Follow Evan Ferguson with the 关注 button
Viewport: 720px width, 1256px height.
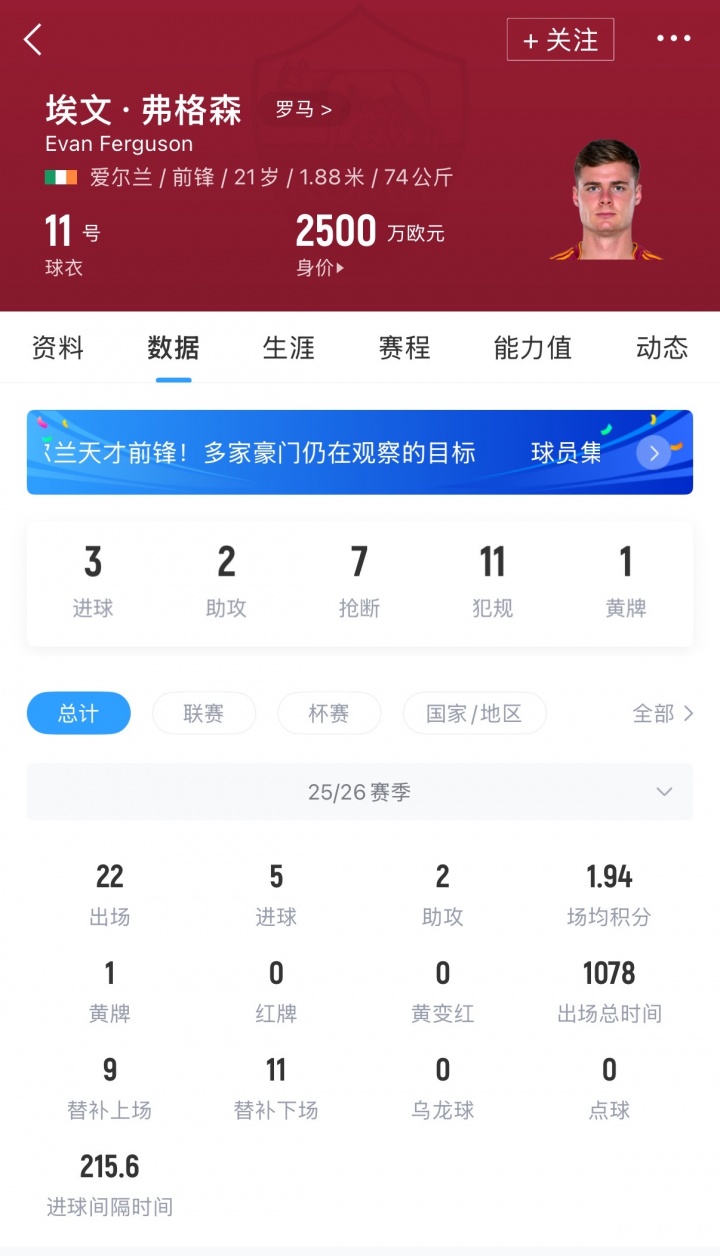(x=560, y=40)
